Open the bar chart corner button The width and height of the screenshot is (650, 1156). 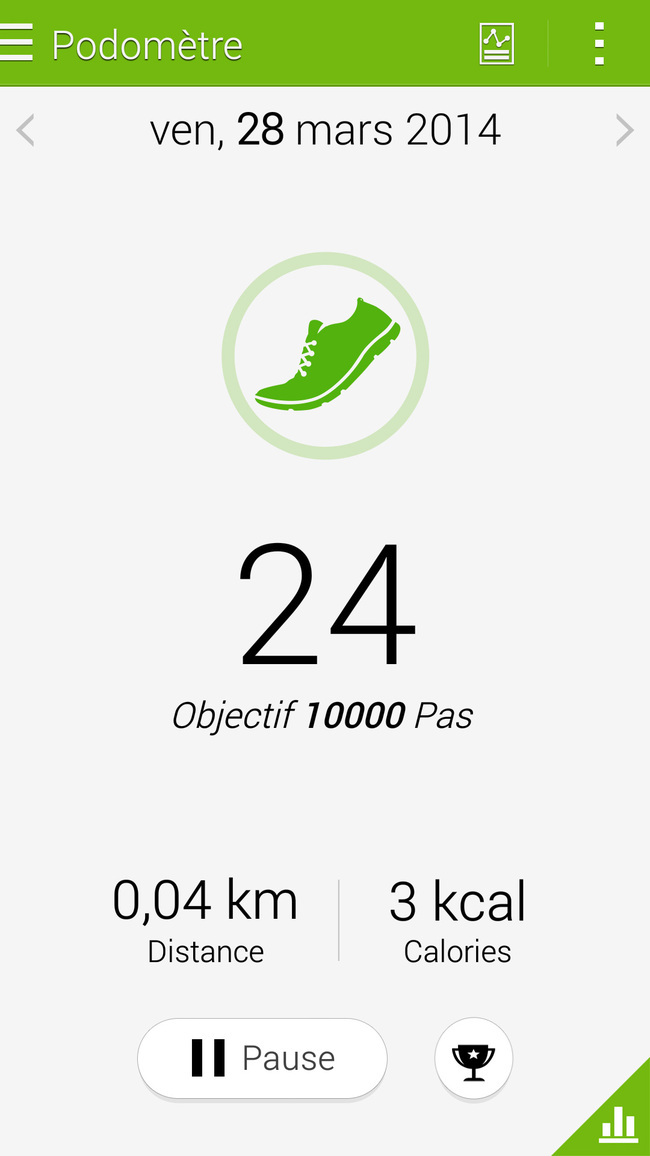coord(616,1123)
